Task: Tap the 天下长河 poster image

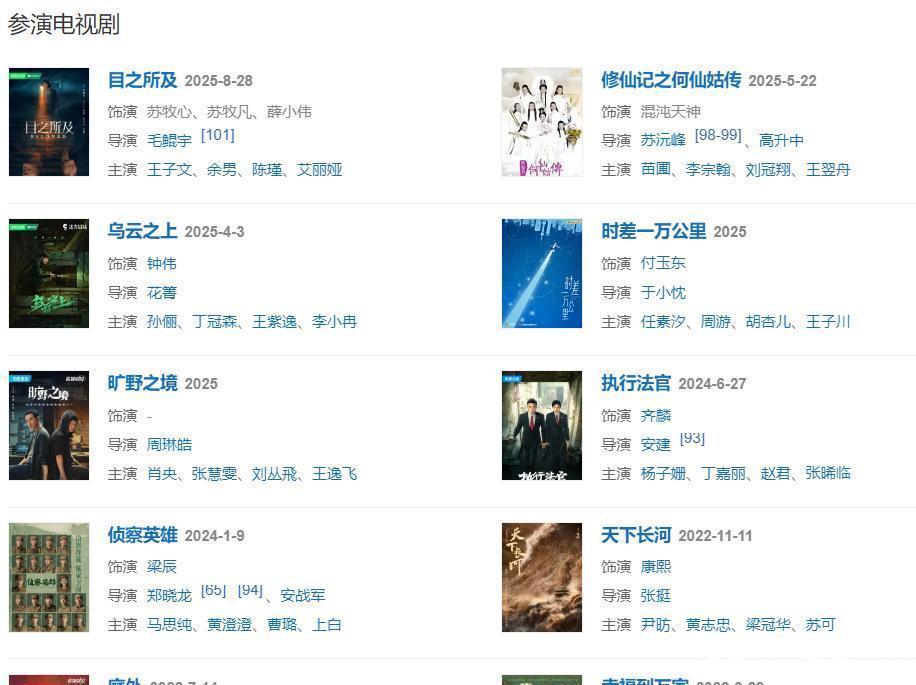Action: tap(542, 578)
